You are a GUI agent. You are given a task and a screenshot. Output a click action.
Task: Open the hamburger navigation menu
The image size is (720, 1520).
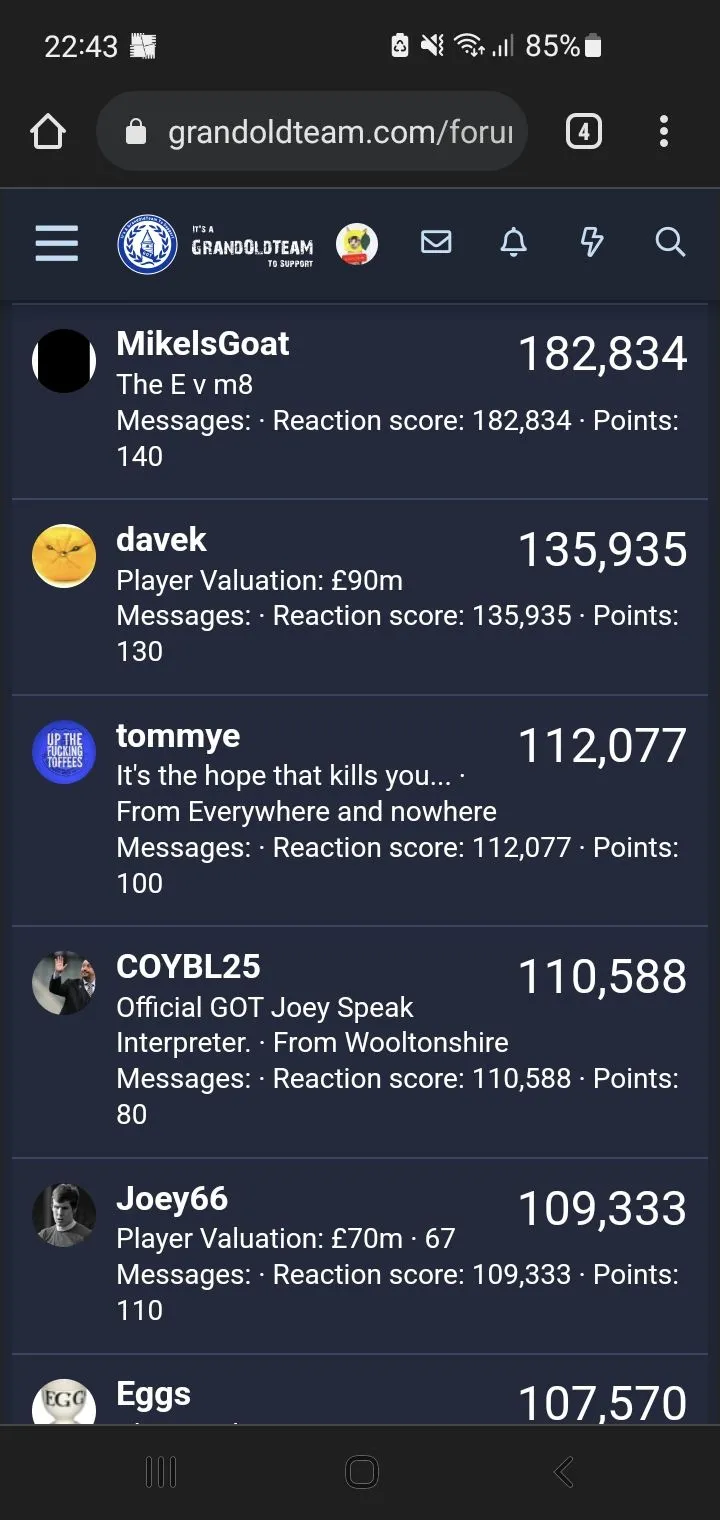(x=56, y=243)
